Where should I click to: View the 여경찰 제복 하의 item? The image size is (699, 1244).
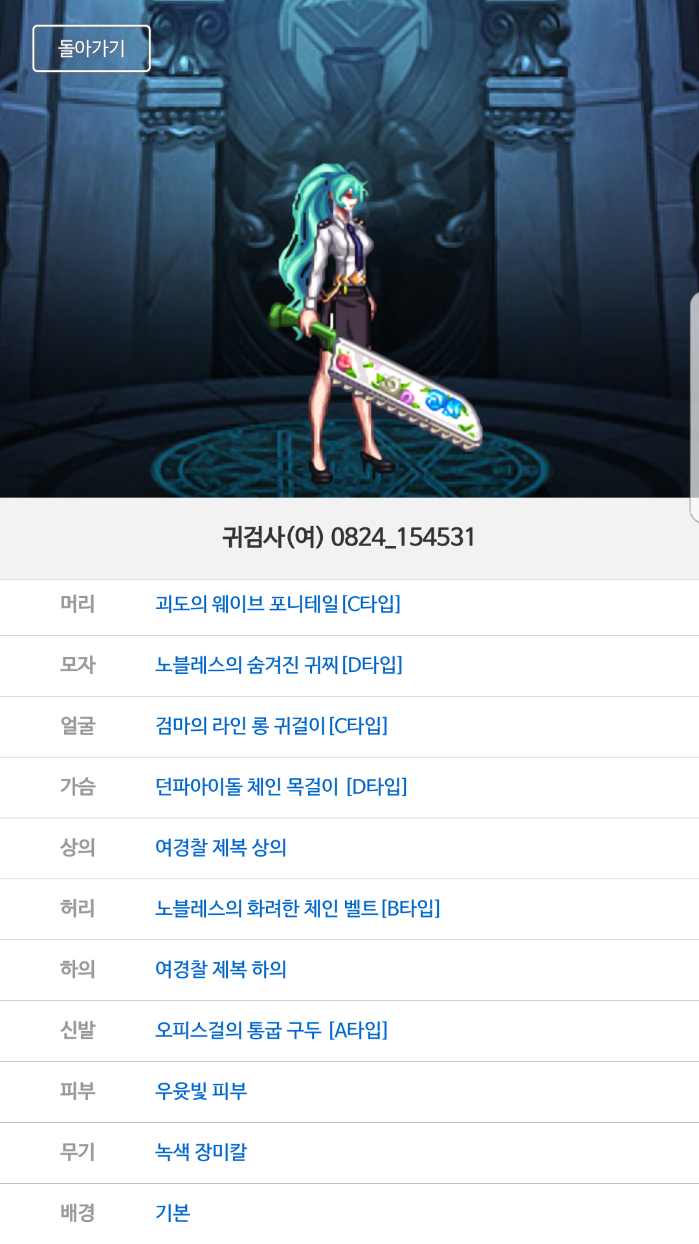click(220, 970)
